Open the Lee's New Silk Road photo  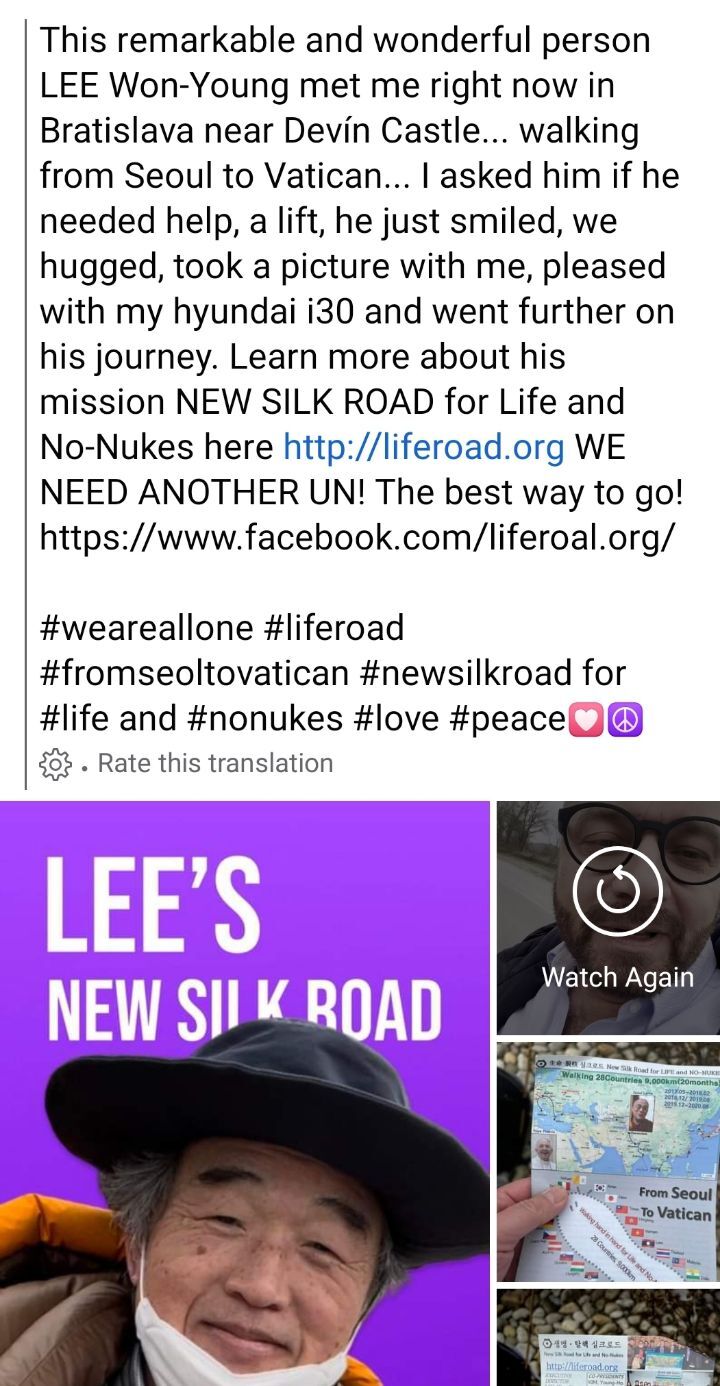tap(245, 1092)
